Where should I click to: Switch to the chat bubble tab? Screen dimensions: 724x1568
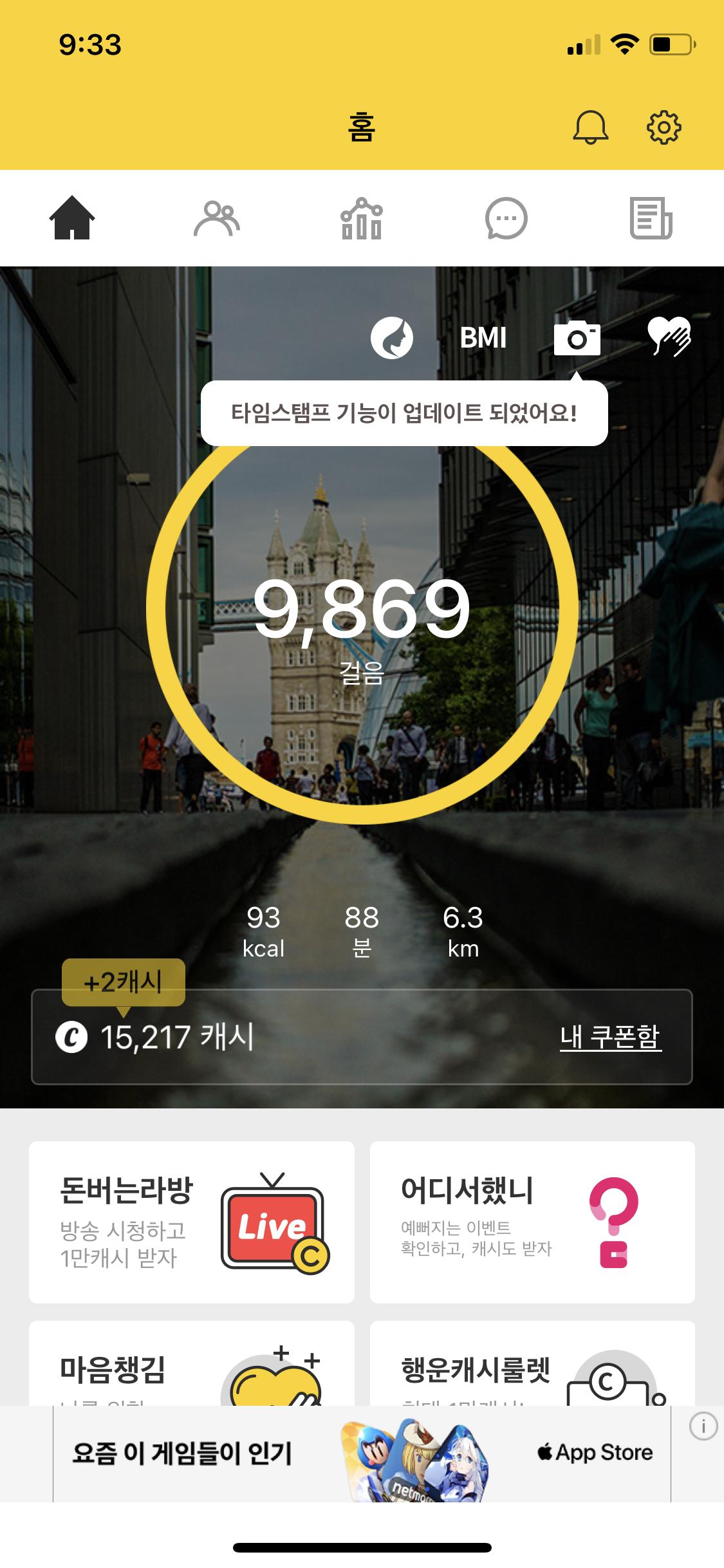click(x=506, y=219)
